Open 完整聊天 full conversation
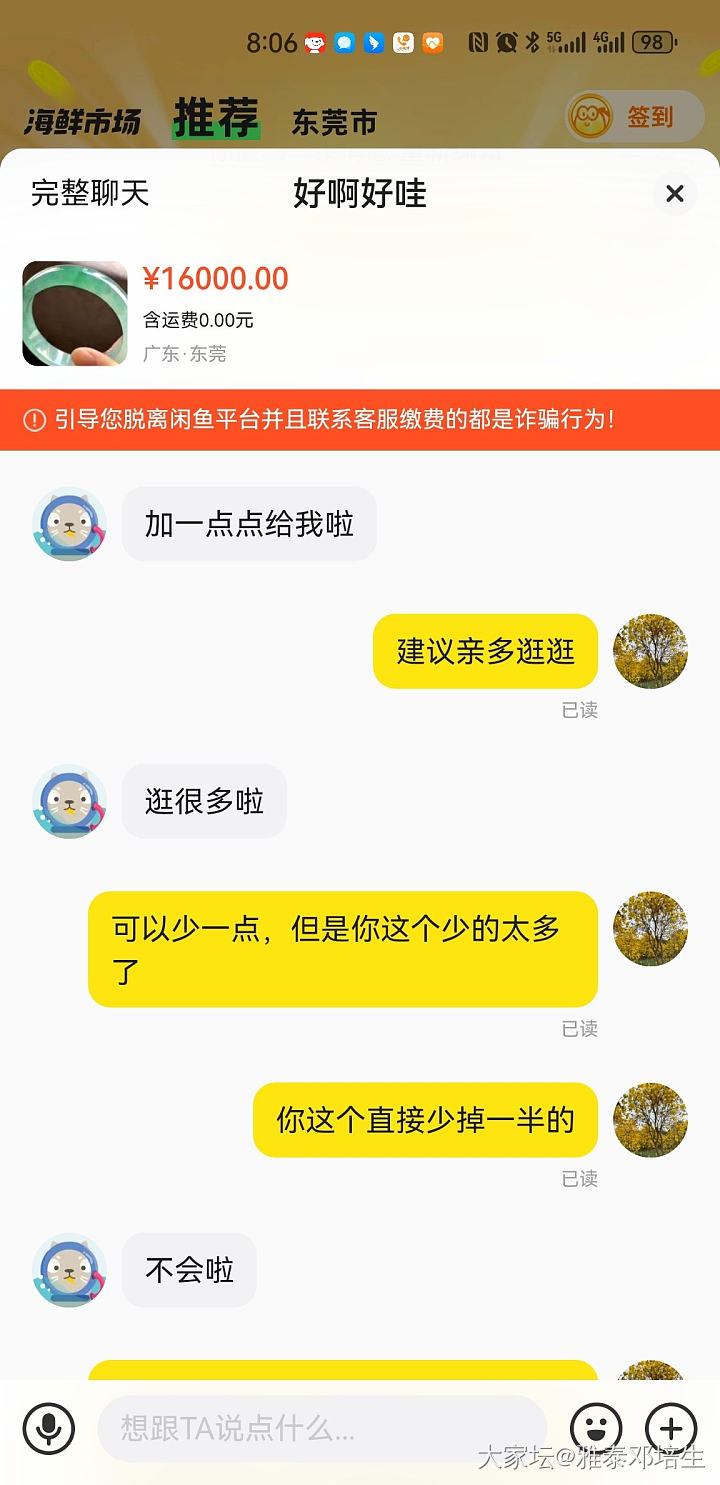Image resolution: width=720 pixels, height=1485 pixels. pyautogui.click(x=90, y=193)
